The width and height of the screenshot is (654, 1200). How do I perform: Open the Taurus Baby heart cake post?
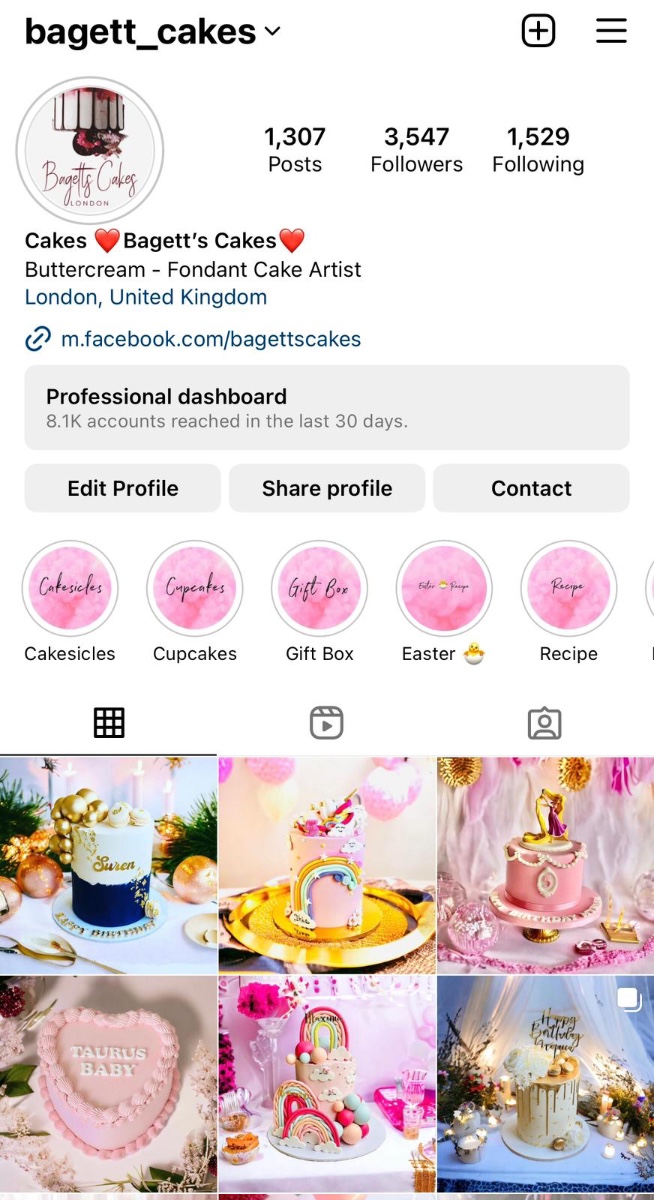pos(108,1084)
